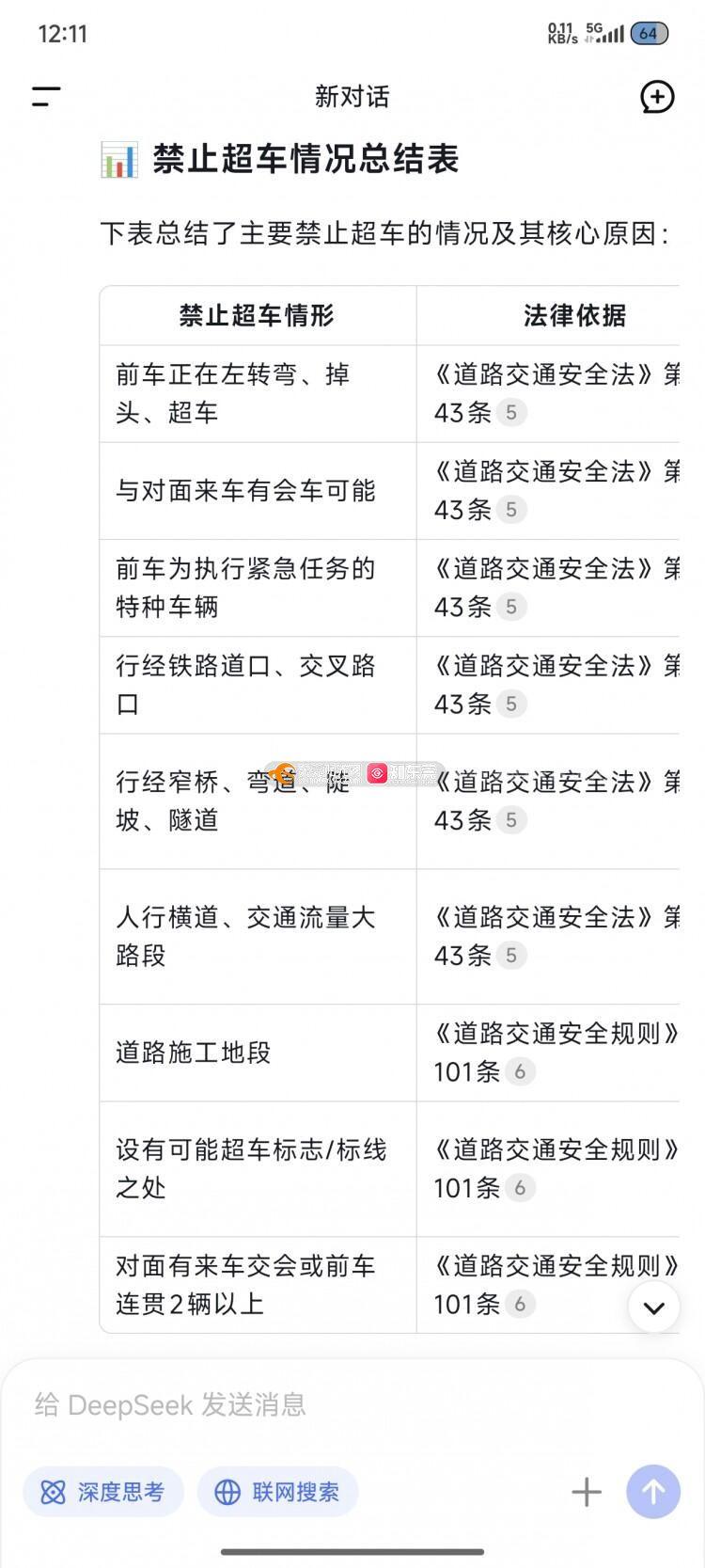Toggle the 联网搜索 chip
The image size is (705, 1568).
278,1492
